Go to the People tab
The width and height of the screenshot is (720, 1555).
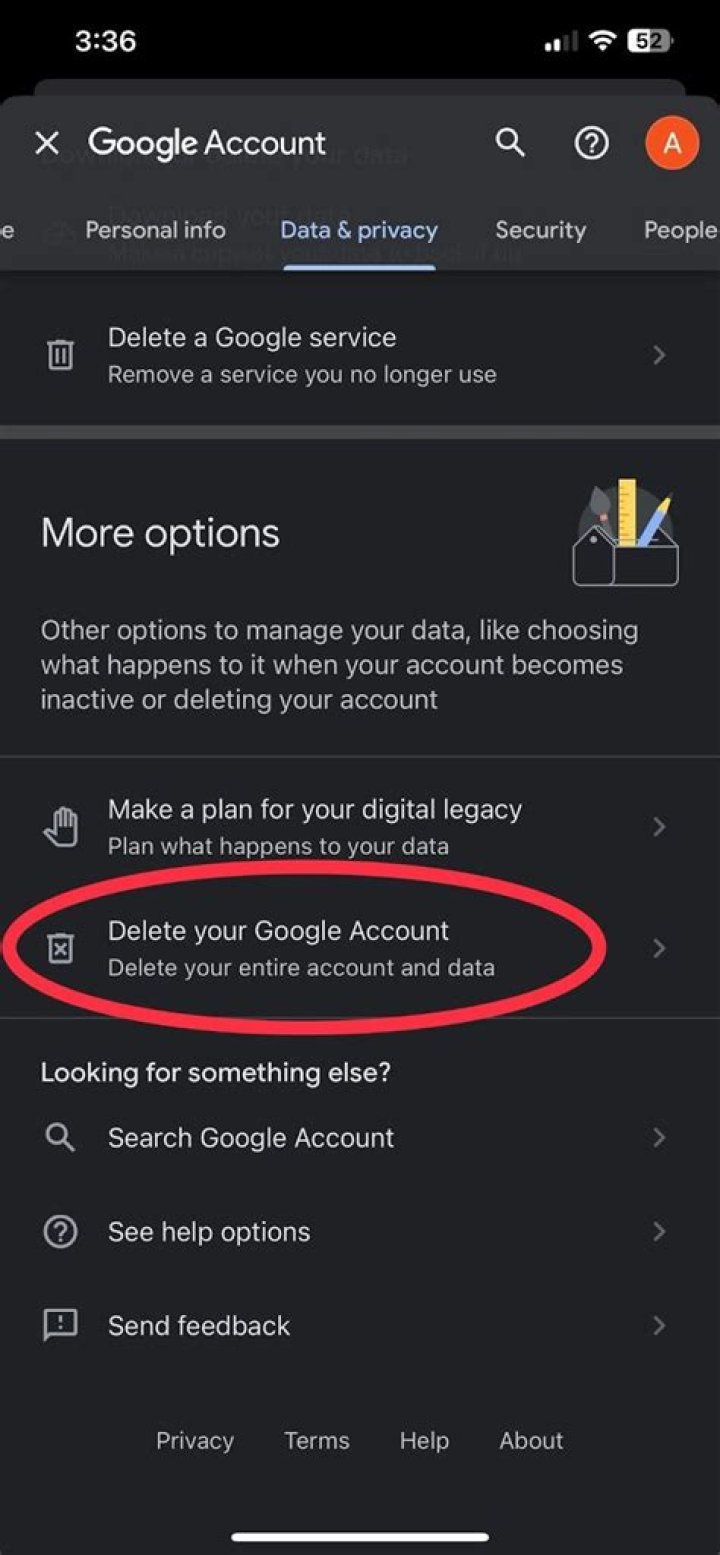tap(680, 230)
